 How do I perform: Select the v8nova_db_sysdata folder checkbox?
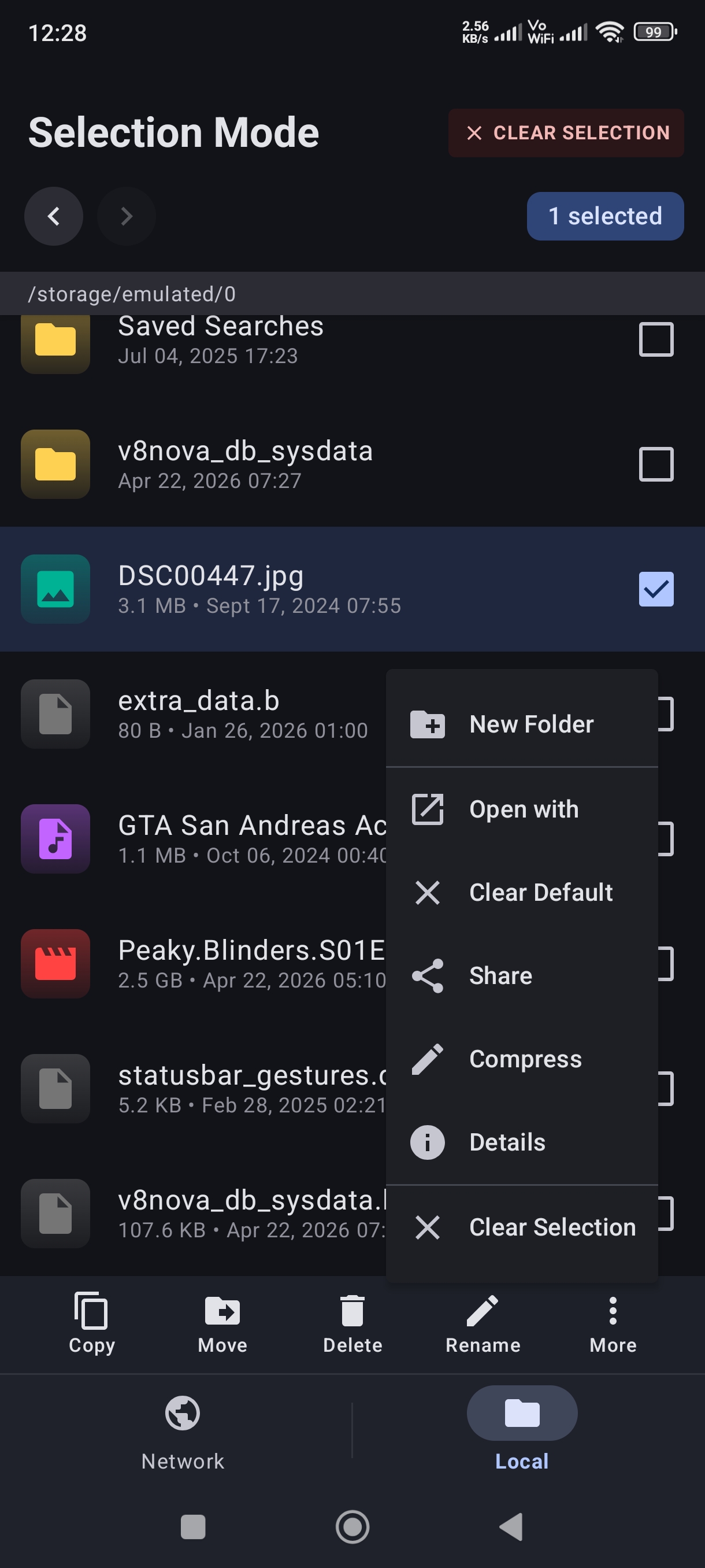[x=656, y=464]
